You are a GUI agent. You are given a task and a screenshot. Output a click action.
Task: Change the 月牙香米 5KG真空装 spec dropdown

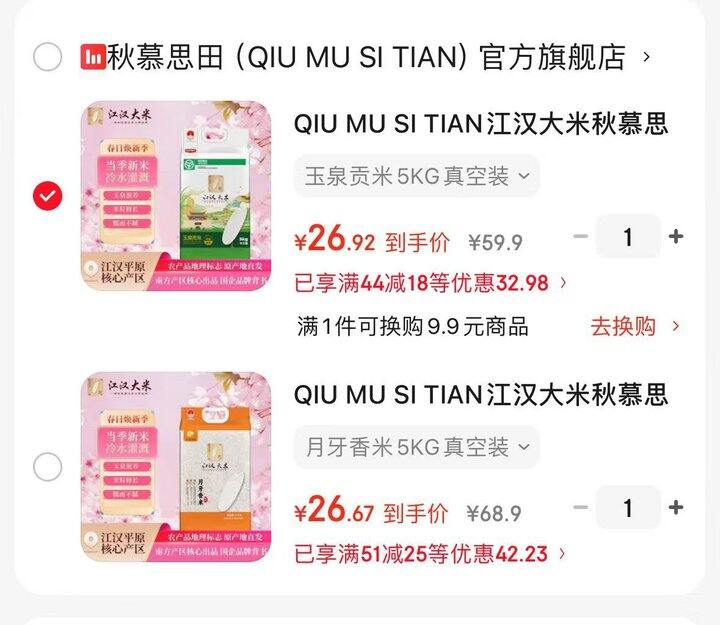click(417, 447)
